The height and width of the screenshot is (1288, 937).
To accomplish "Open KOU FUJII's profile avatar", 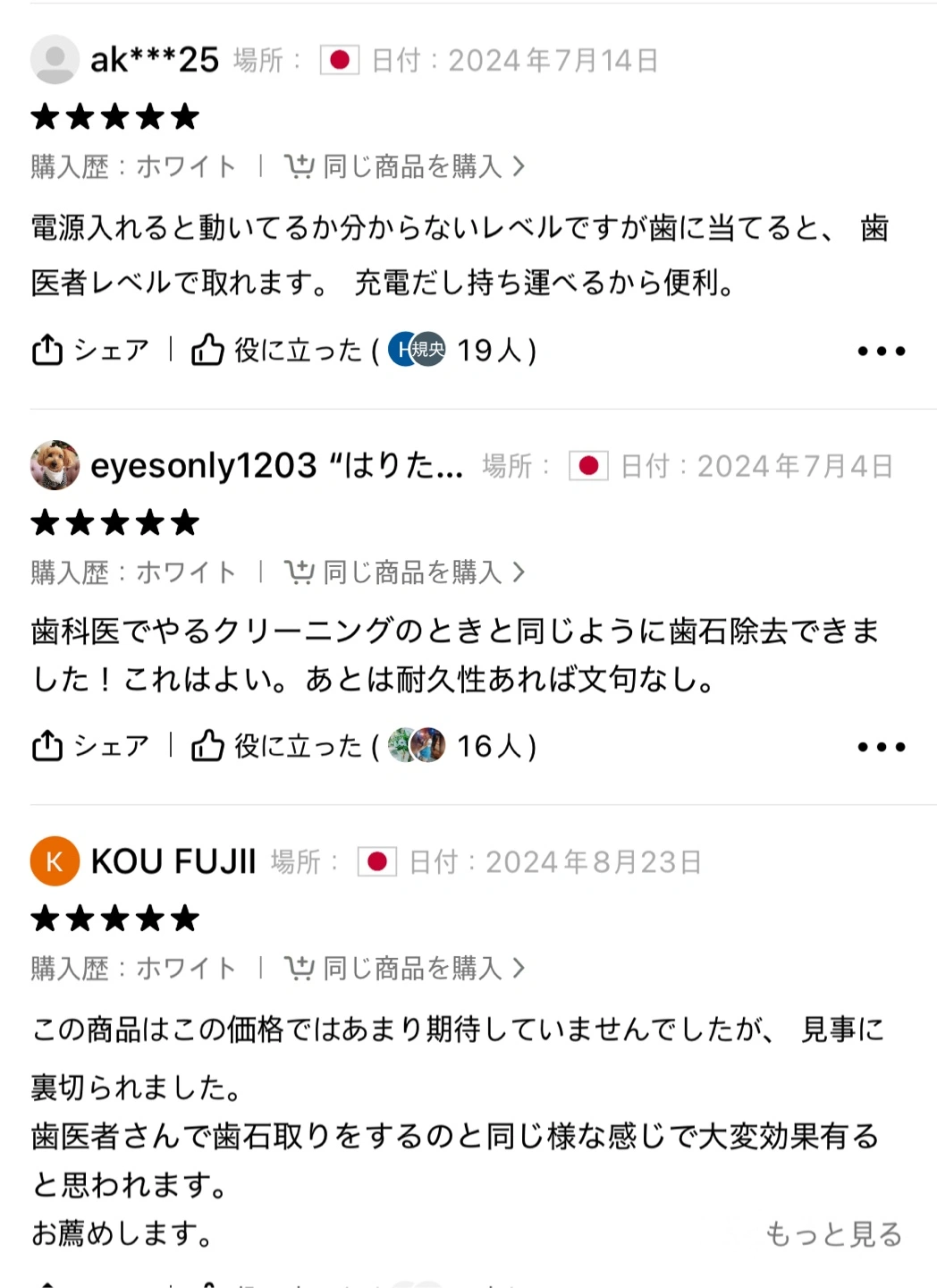I will click(x=55, y=861).
